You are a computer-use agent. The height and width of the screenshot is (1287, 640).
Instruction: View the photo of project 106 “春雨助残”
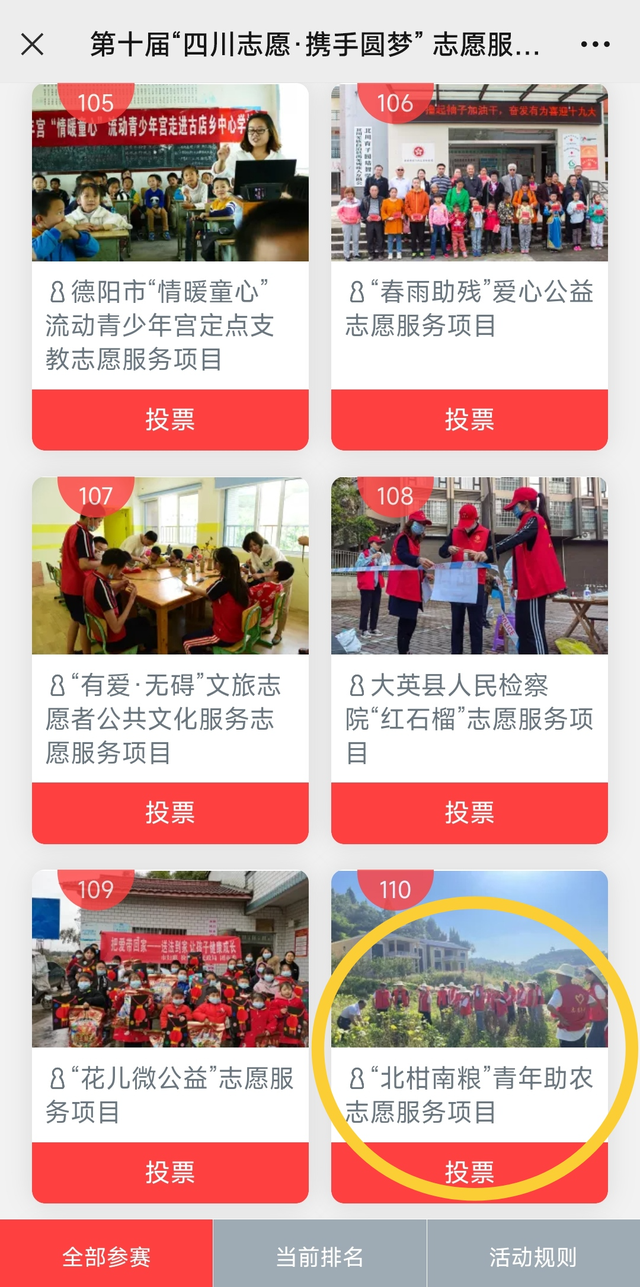coord(469,175)
